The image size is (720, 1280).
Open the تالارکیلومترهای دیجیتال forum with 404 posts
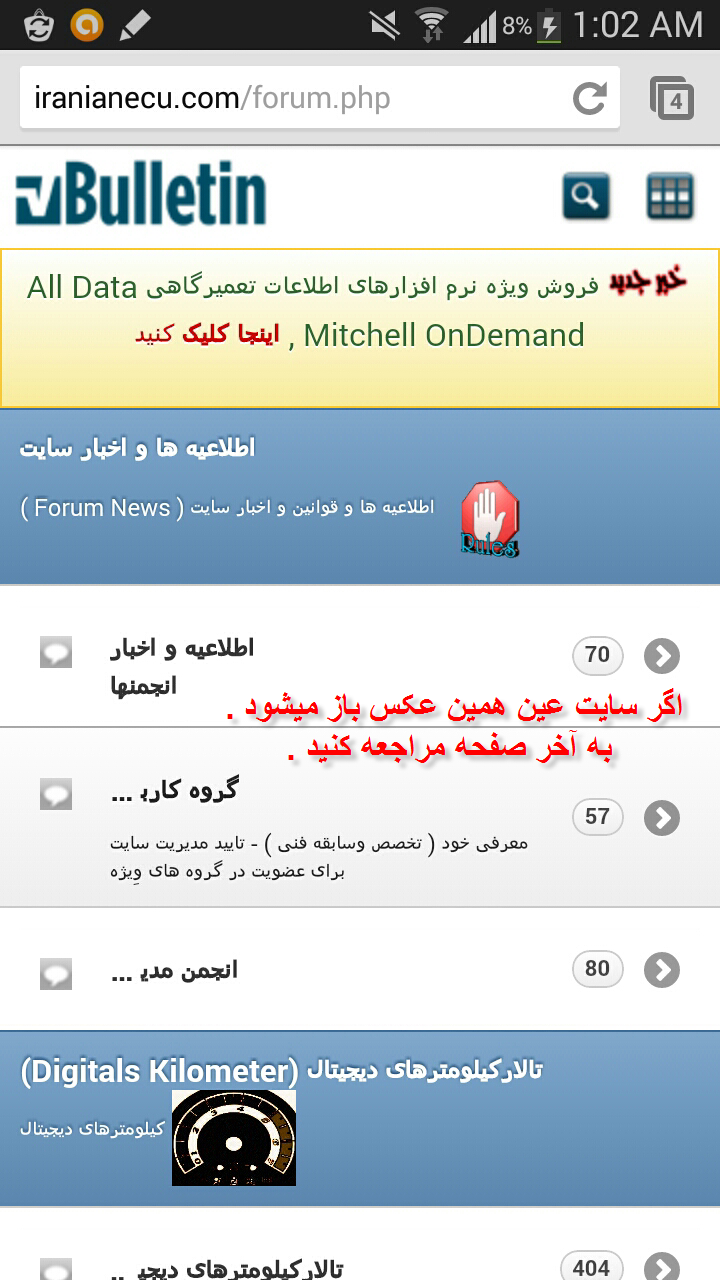tap(360, 1266)
